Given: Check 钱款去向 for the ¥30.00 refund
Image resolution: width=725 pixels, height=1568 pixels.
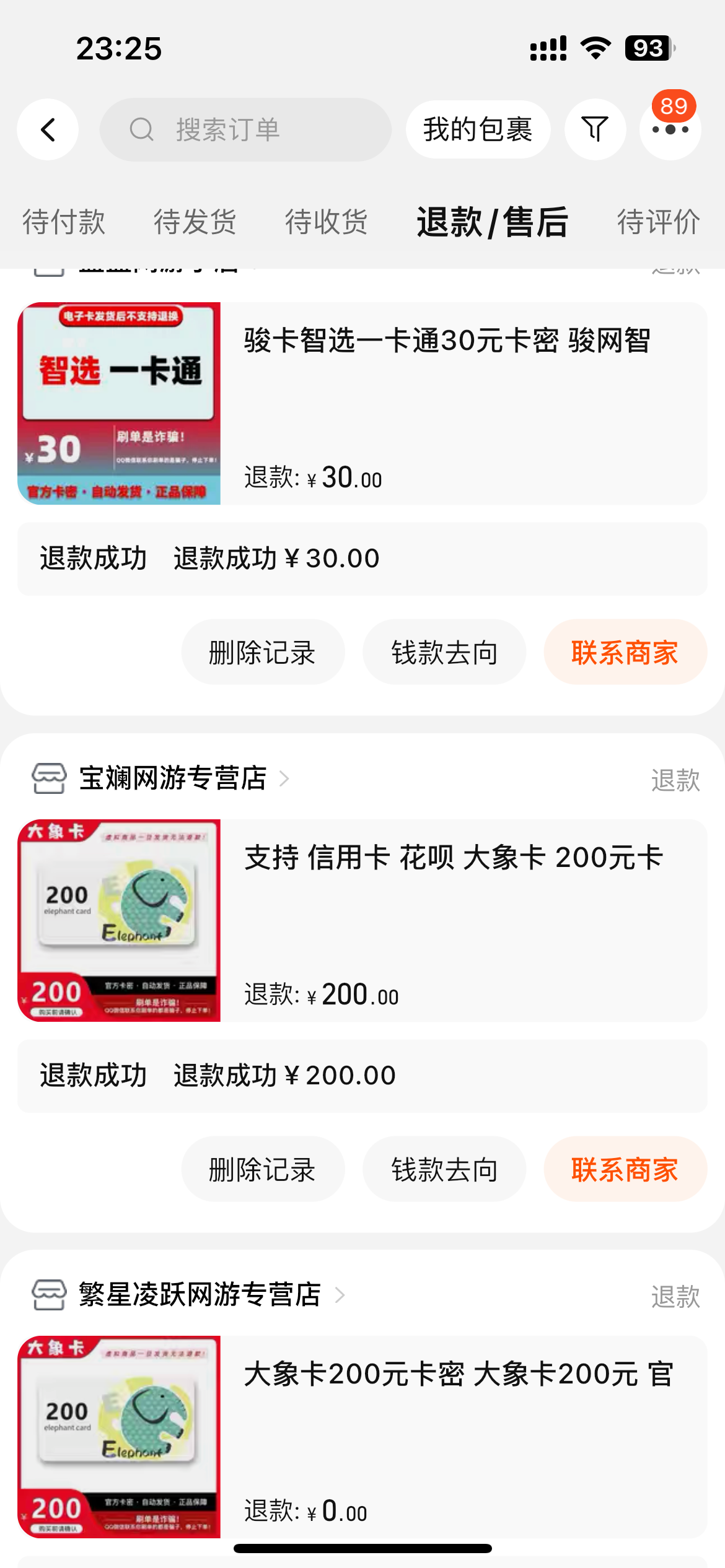Looking at the screenshot, I should pyautogui.click(x=444, y=653).
